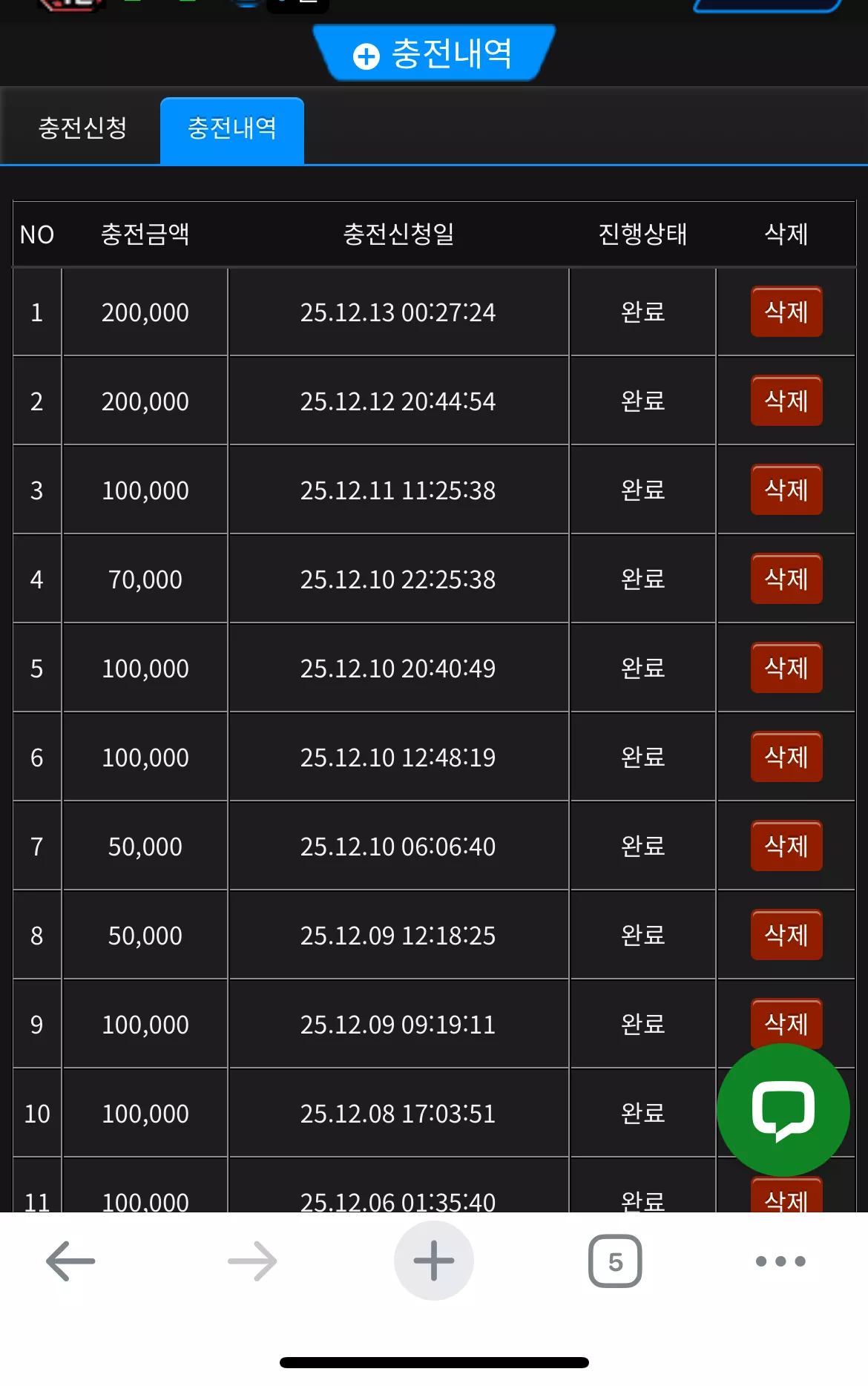
Task: Select the 충전내역 tab
Action: [232, 130]
